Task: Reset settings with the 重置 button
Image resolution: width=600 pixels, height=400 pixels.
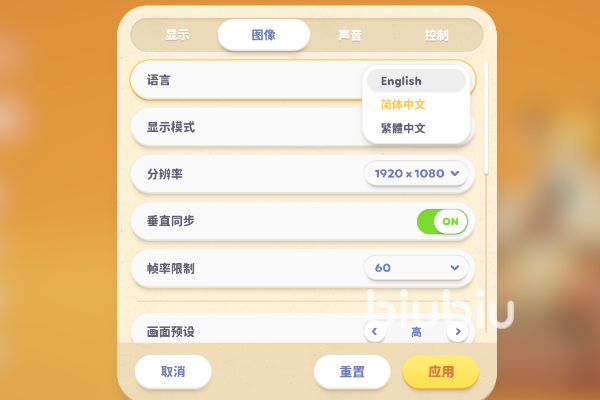Action: [x=352, y=371]
